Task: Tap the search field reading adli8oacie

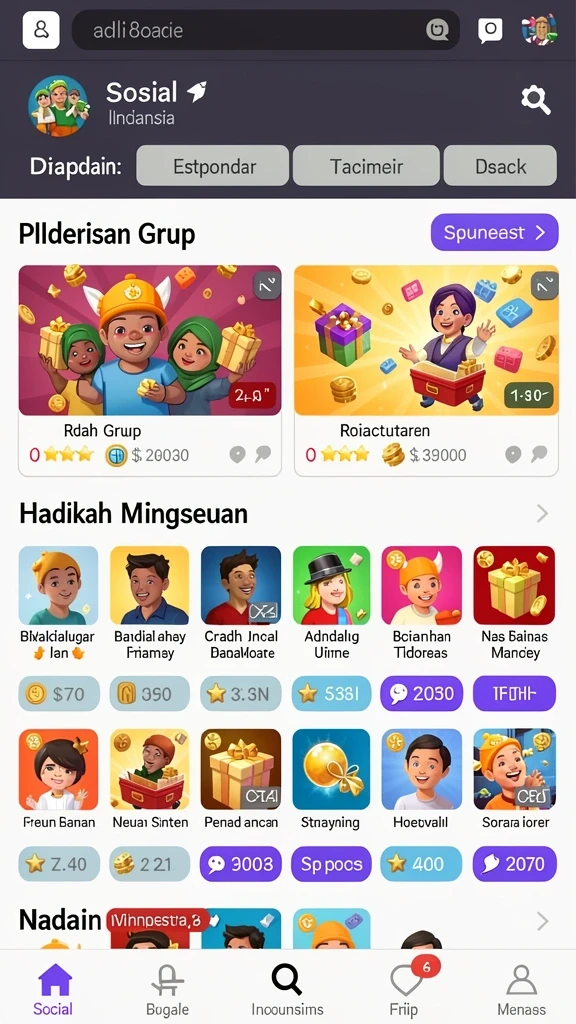Action: click(265, 30)
